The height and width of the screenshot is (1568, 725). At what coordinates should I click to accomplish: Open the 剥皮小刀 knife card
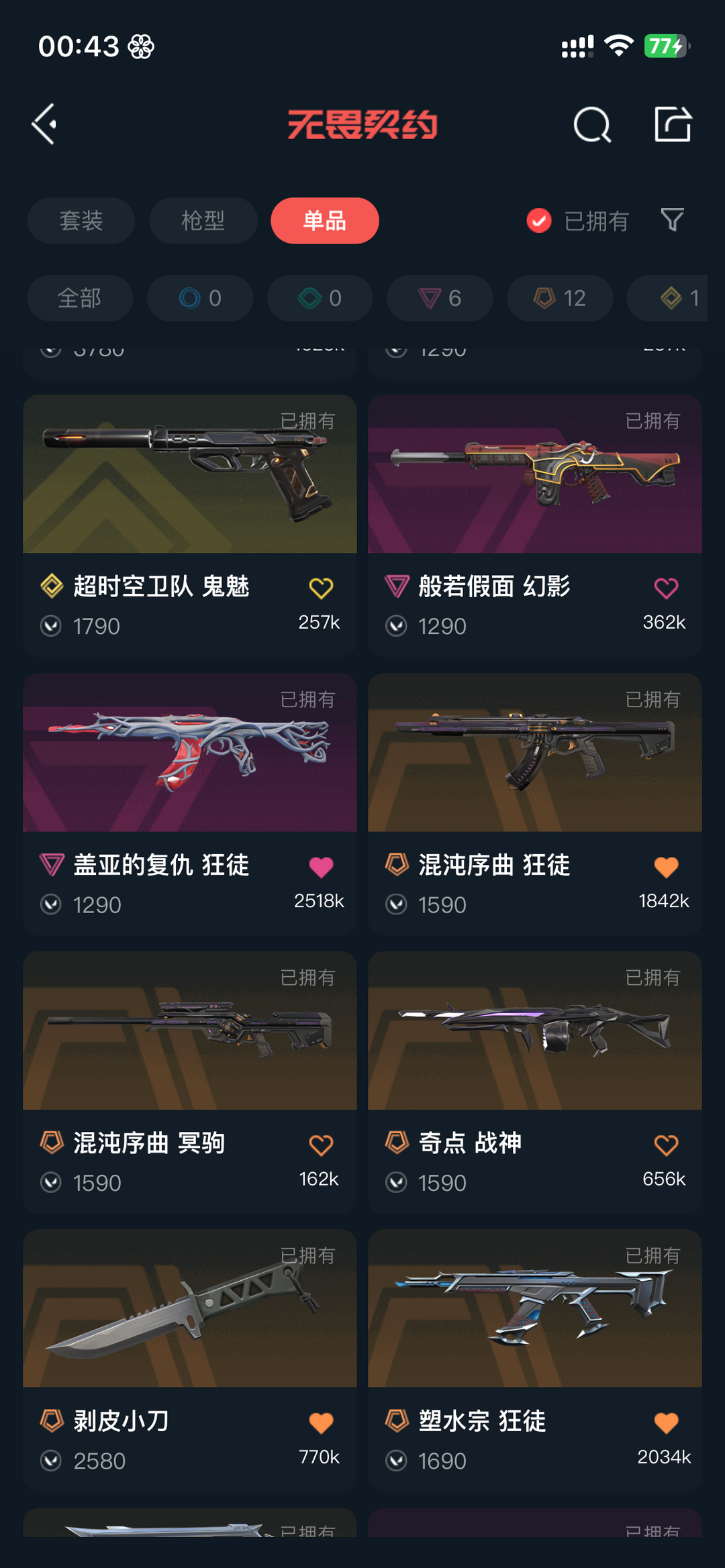click(x=190, y=1361)
